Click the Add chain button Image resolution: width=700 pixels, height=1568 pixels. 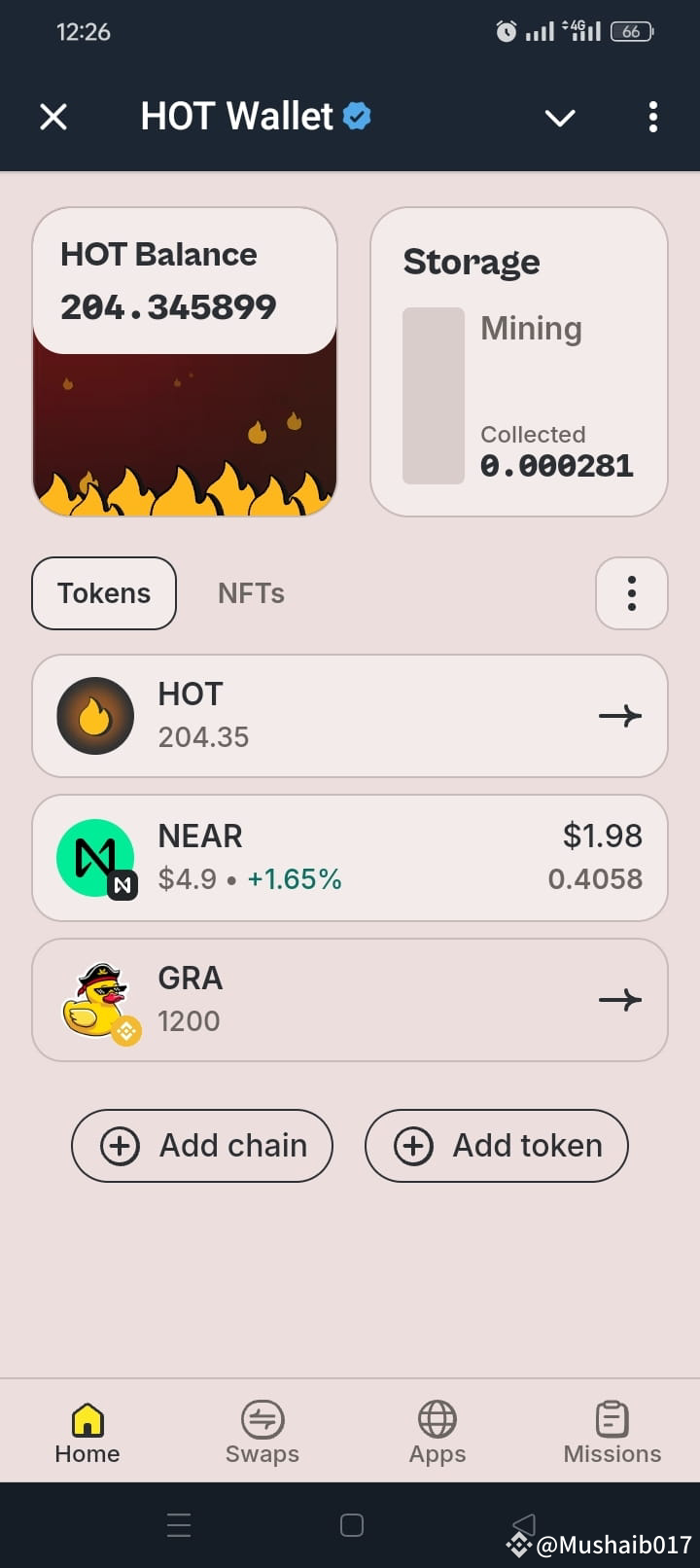pos(201,1146)
